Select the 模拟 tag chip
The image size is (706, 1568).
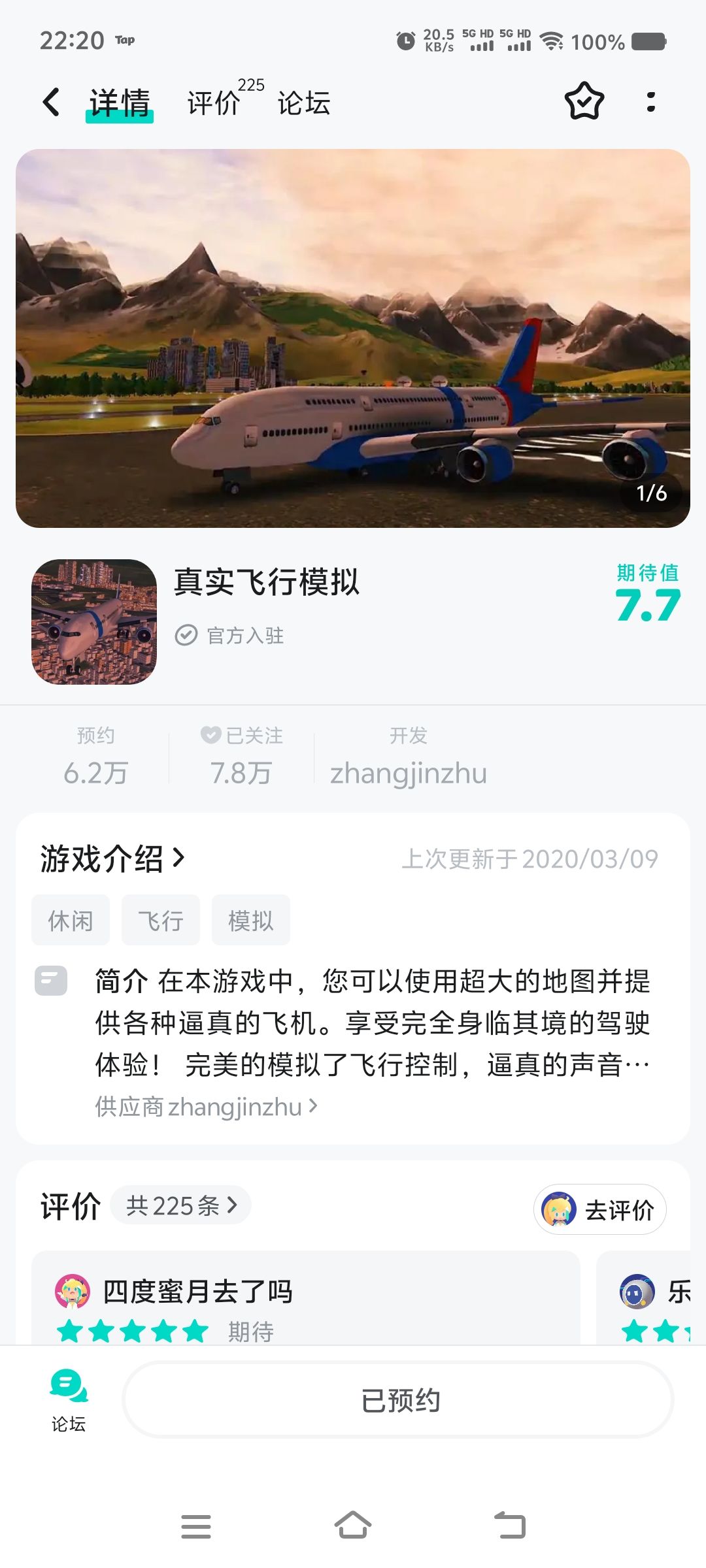pos(251,920)
